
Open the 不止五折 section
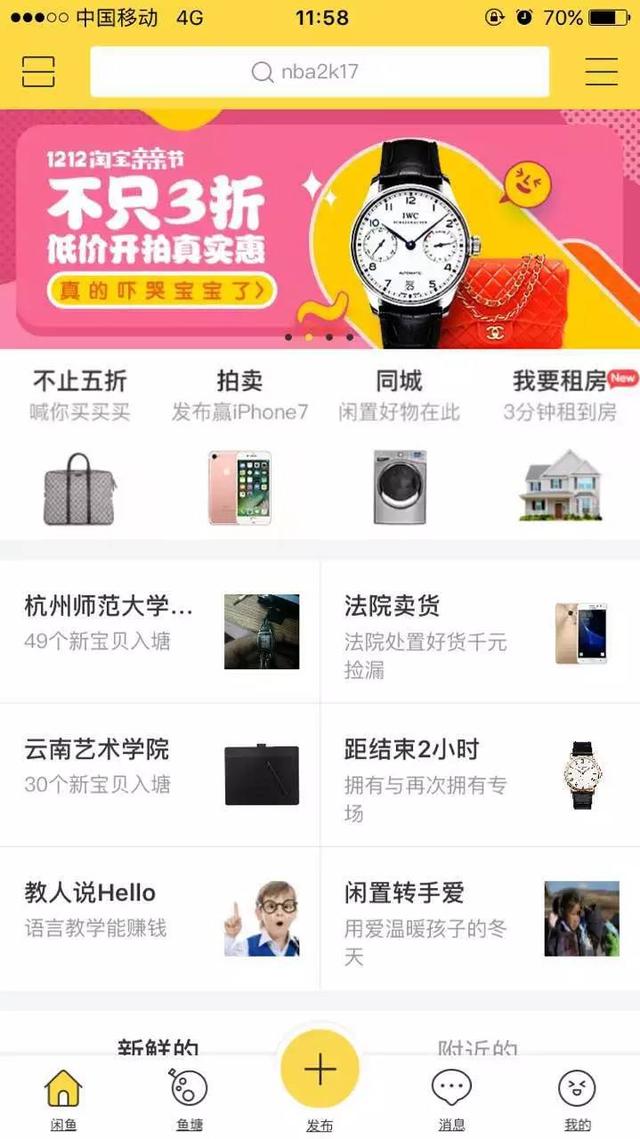(80, 445)
